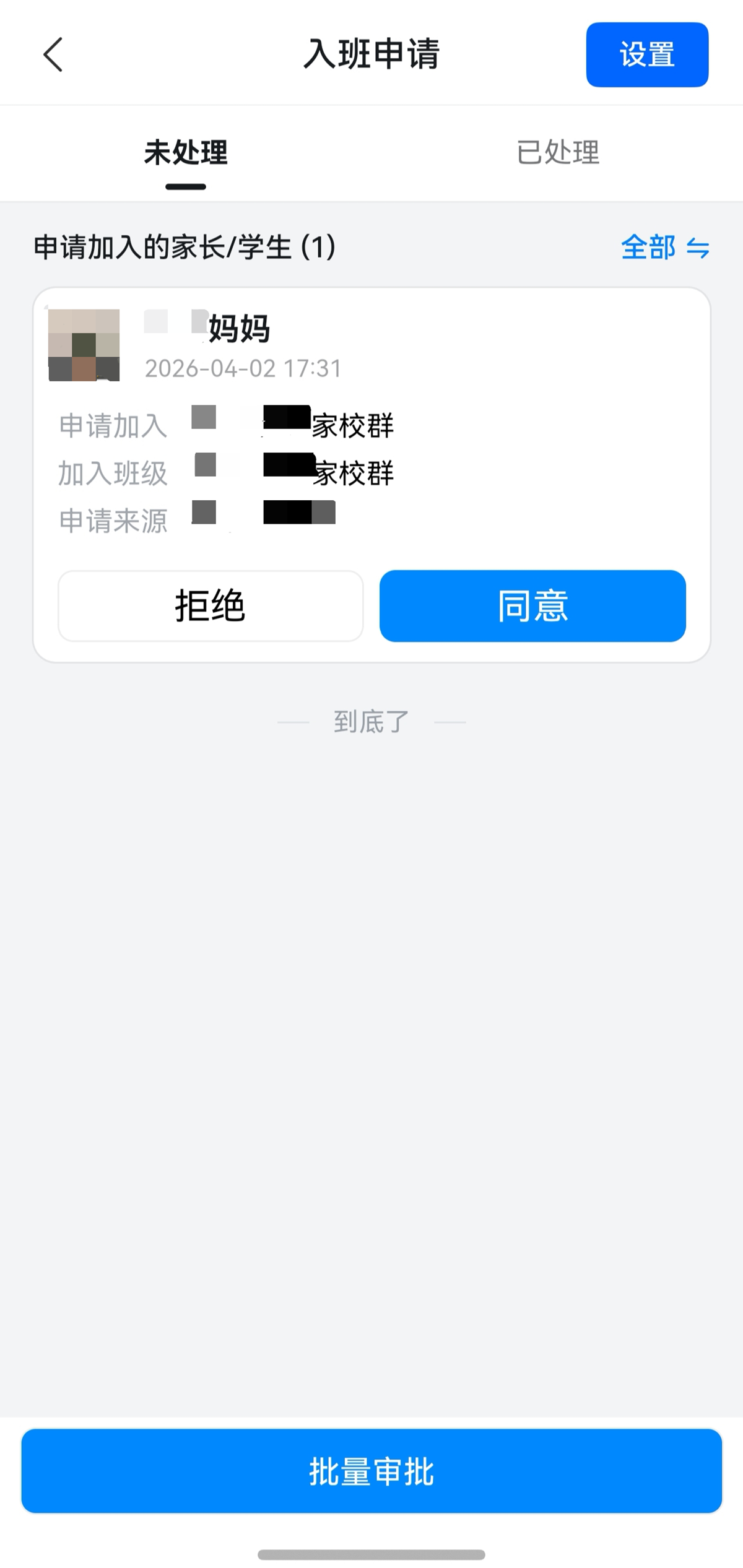Go back using the top-left arrow
743x1568 pixels.
53,54
